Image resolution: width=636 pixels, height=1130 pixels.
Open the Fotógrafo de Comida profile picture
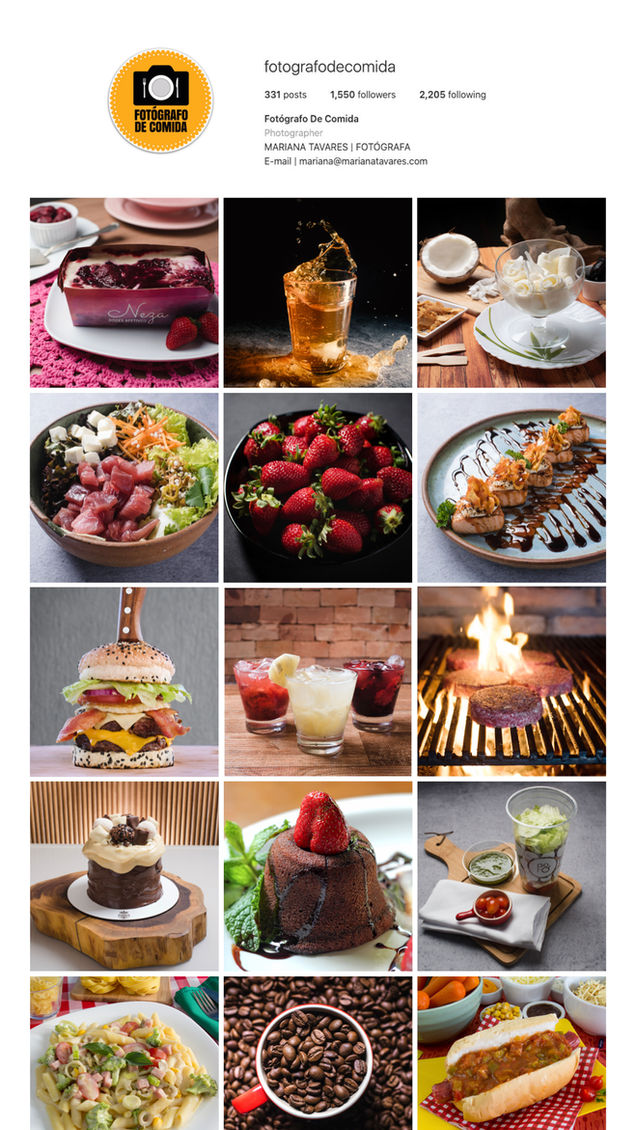tap(161, 101)
